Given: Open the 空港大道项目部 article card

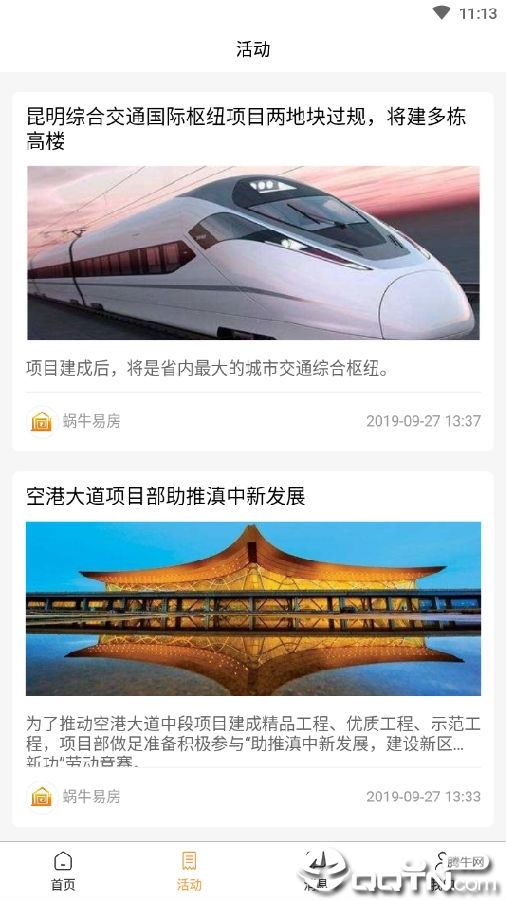Looking at the screenshot, I should (x=253, y=649).
